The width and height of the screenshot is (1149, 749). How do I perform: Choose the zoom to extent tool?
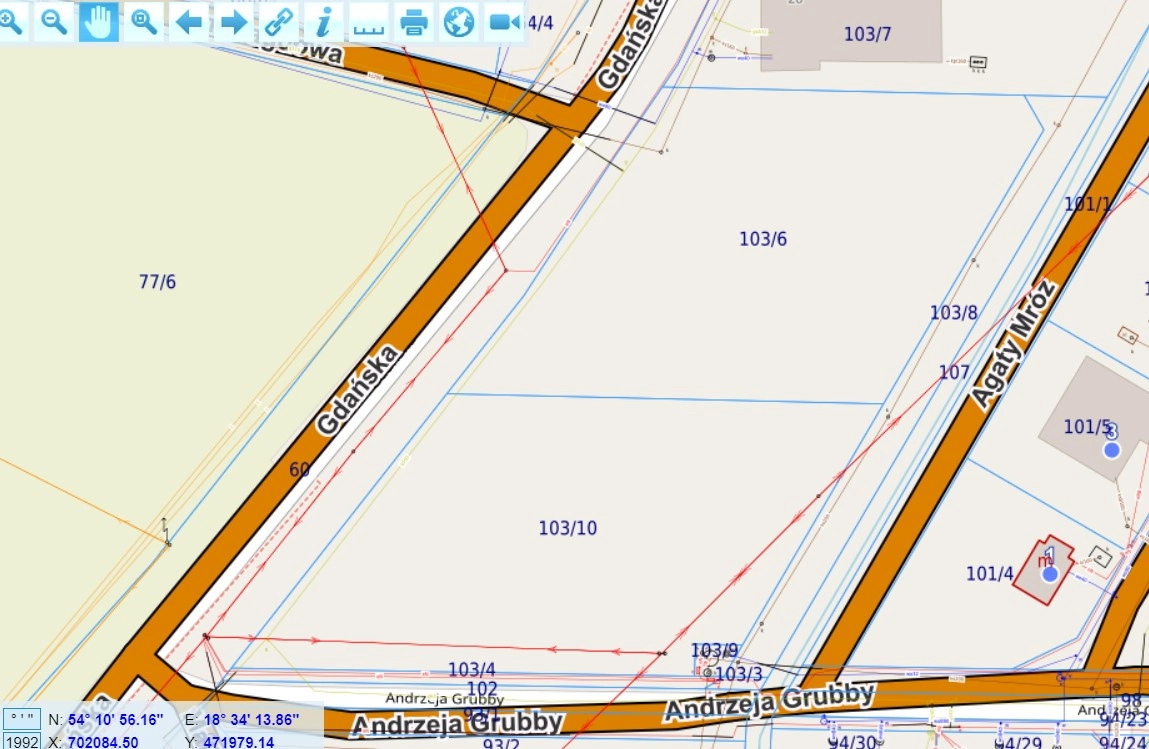(144, 22)
